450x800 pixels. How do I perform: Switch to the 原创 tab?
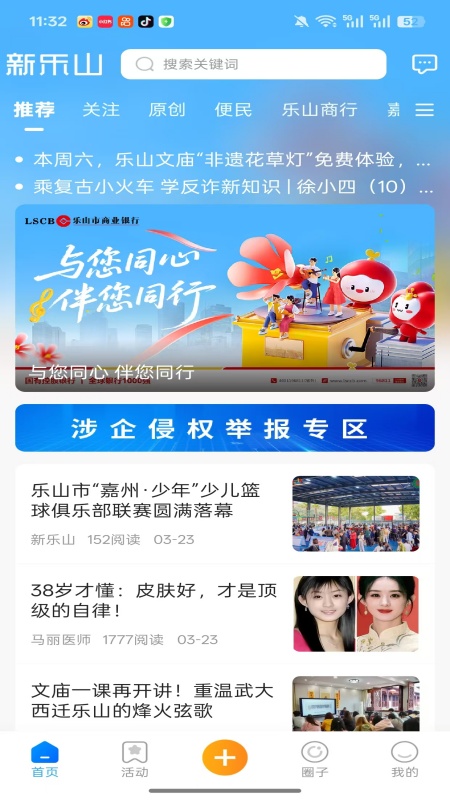(167, 110)
